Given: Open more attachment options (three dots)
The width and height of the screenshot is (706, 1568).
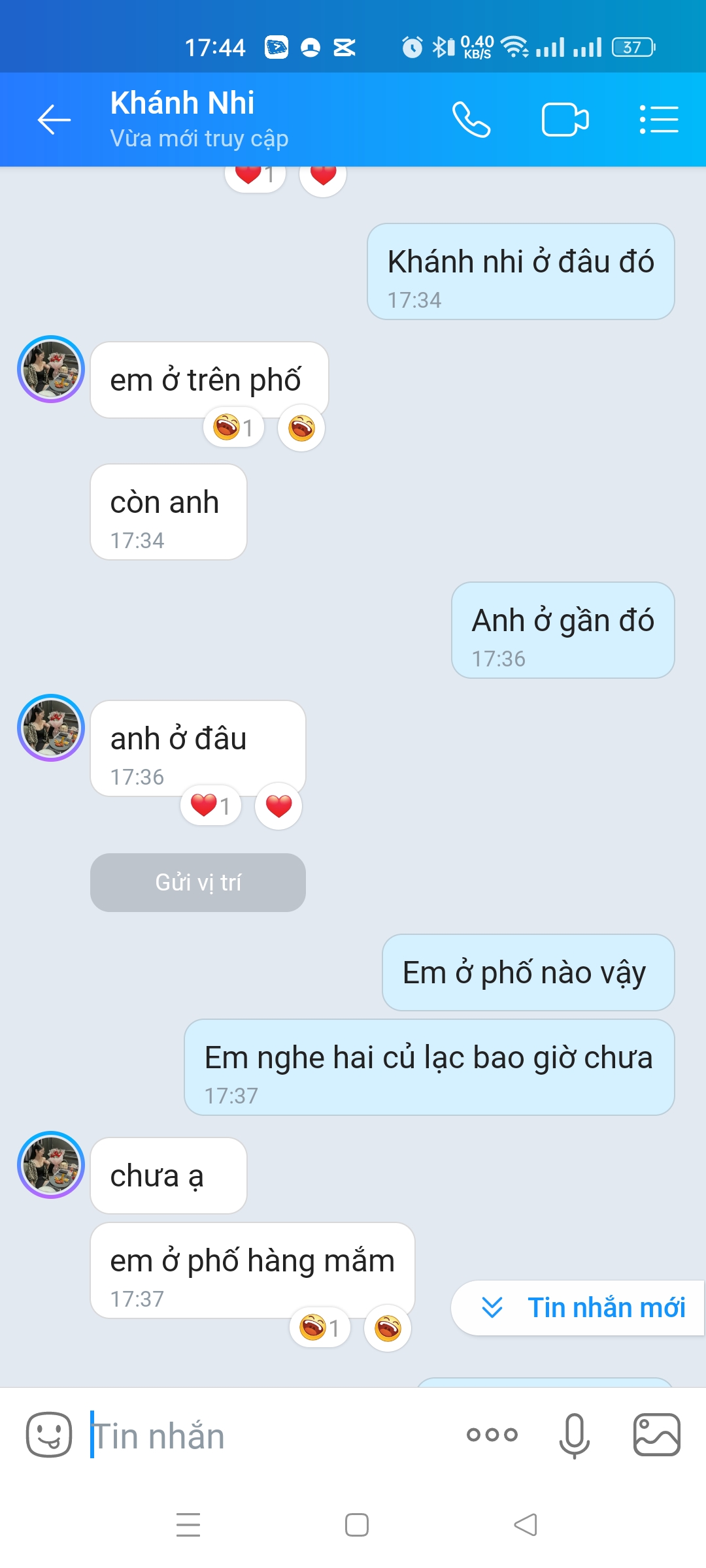Looking at the screenshot, I should tap(492, 1435).
